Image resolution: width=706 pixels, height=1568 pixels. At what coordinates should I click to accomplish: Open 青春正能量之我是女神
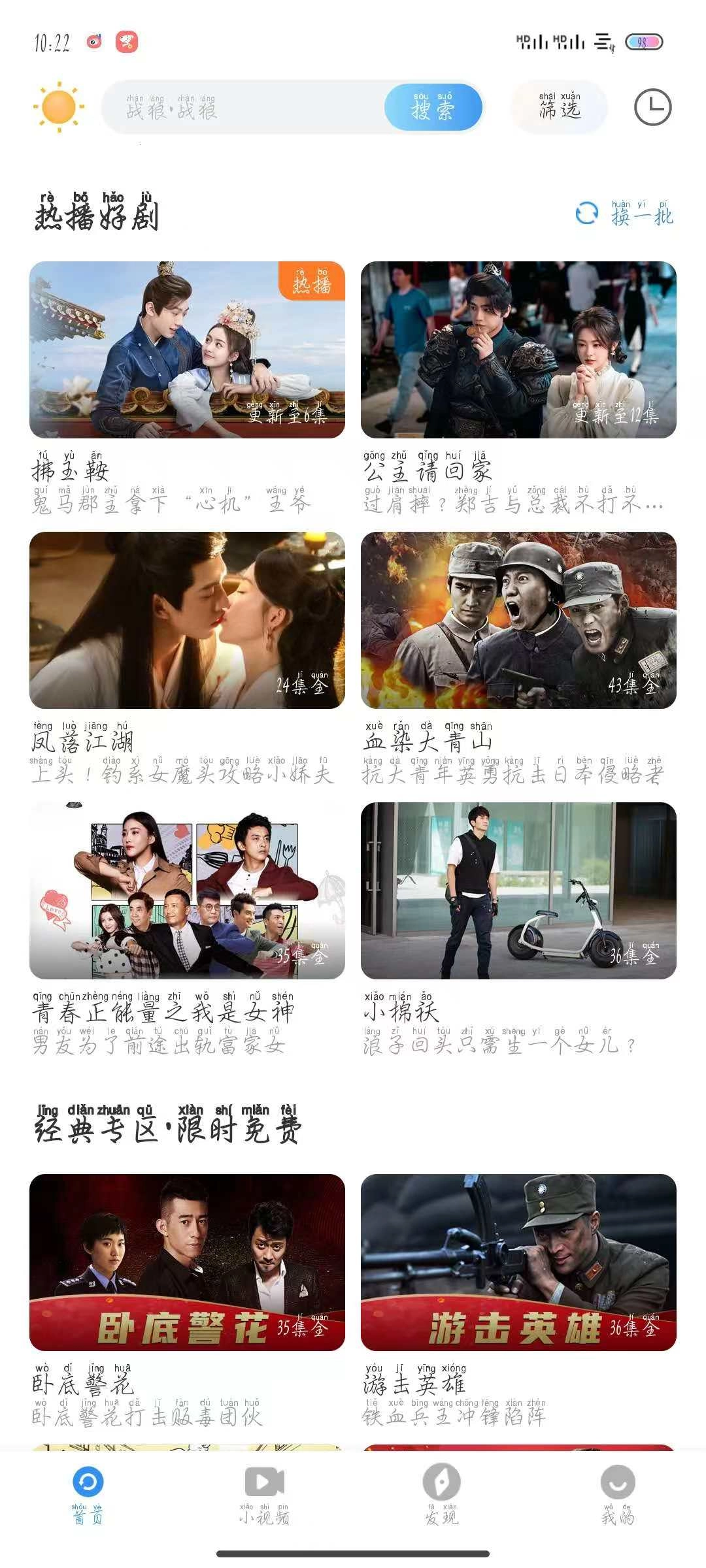point(187,891)
